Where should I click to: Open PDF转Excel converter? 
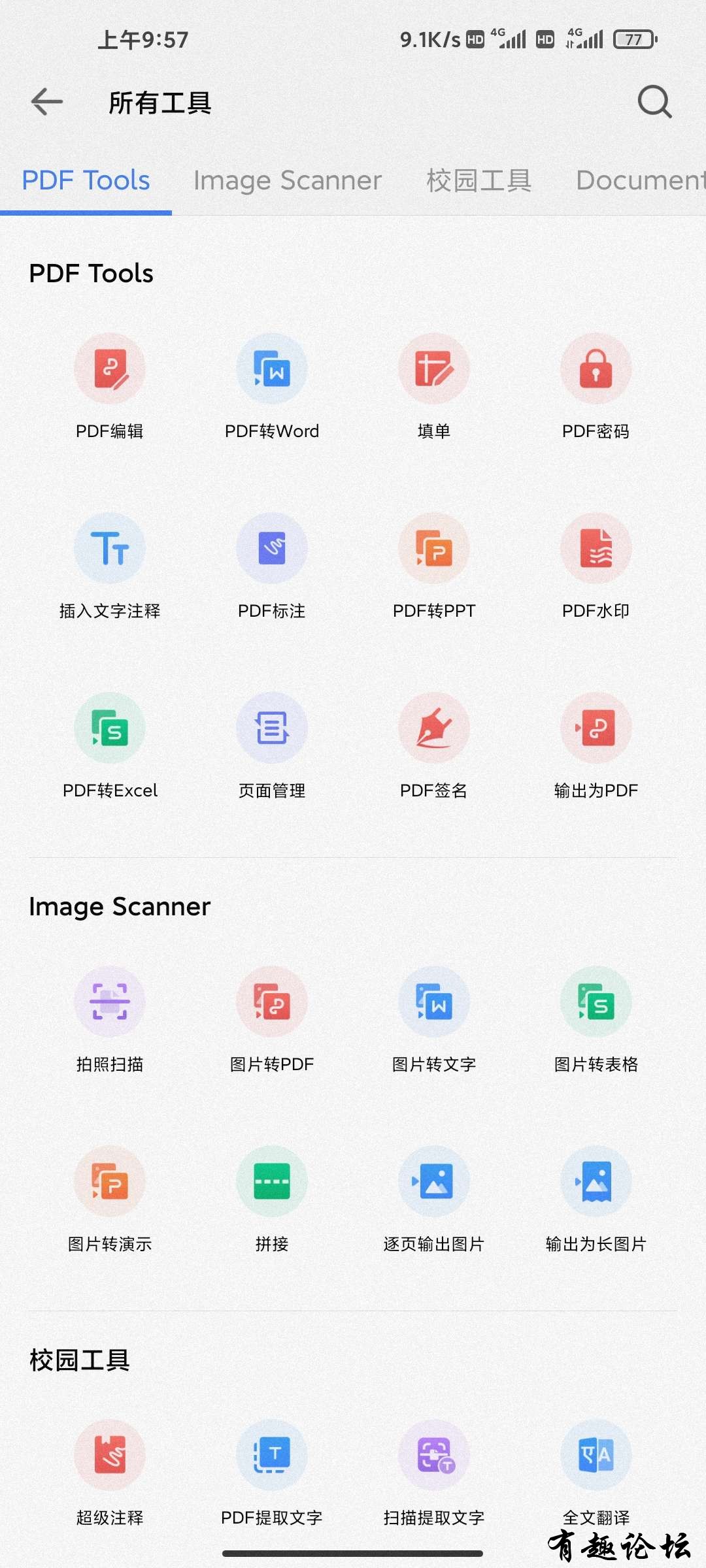(110, 728)
